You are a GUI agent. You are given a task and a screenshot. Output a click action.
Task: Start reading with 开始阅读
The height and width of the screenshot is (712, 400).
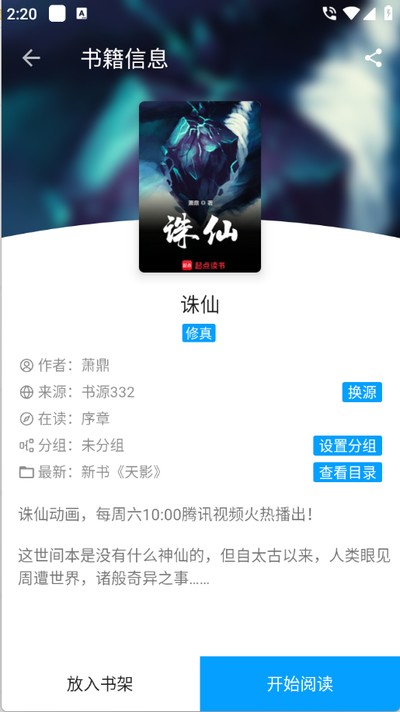click(x=300, y=684)
